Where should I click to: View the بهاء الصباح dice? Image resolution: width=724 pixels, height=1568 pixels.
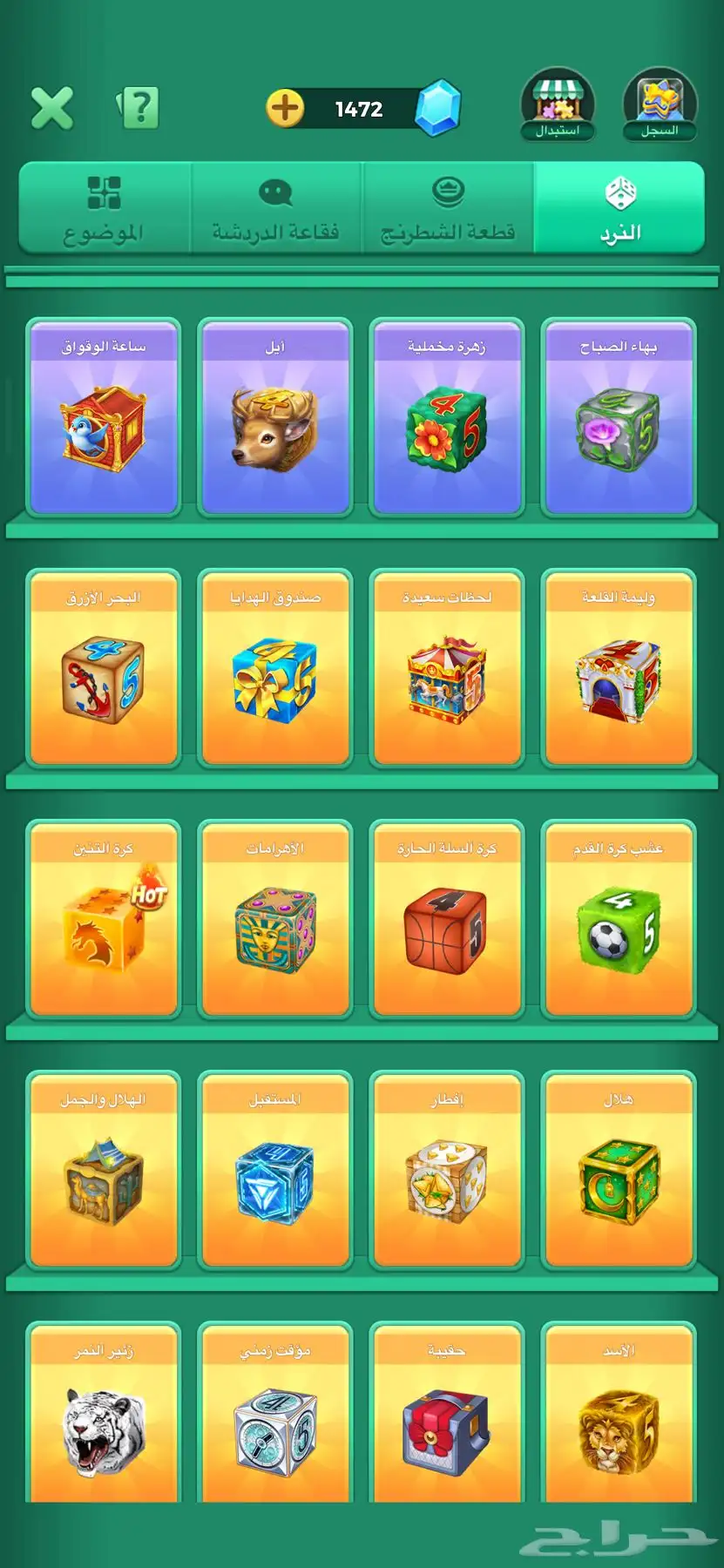[x=619, y=418]
